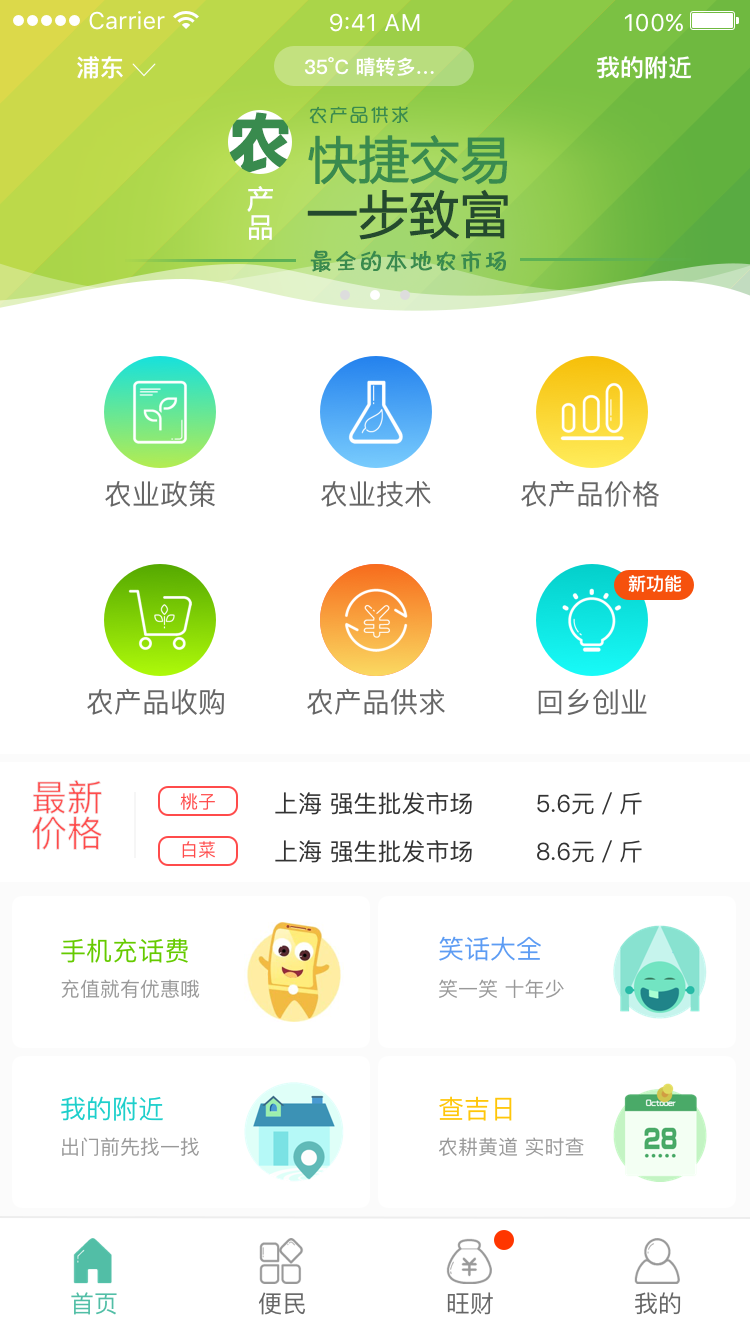The height and width of the screenshot is (1334, 750).
Task: Switch to the 便民 tab
Action: pyautogui.click(x=281, y=1276)
